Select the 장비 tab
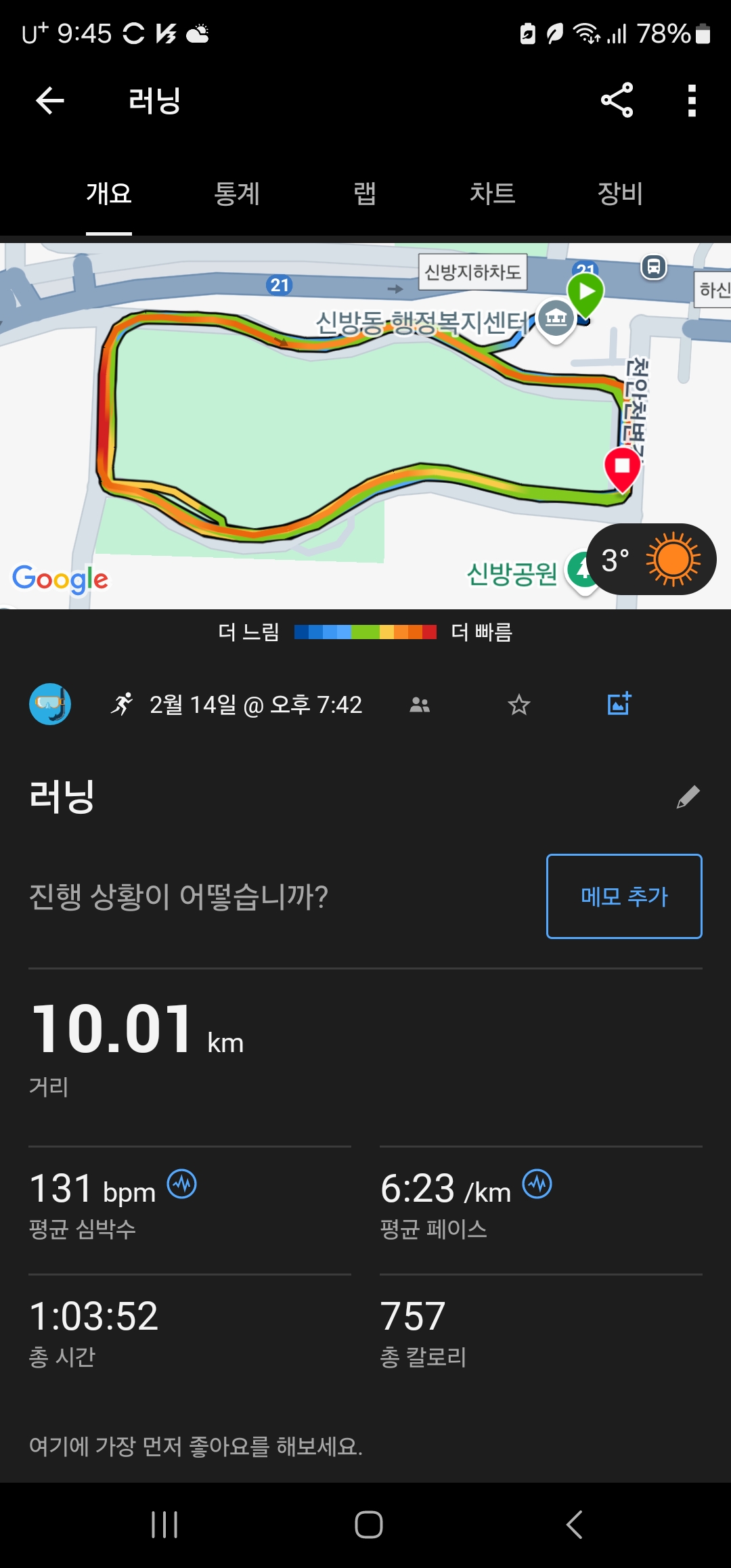Screen dimensions: 731x1568 click(620, 194)
